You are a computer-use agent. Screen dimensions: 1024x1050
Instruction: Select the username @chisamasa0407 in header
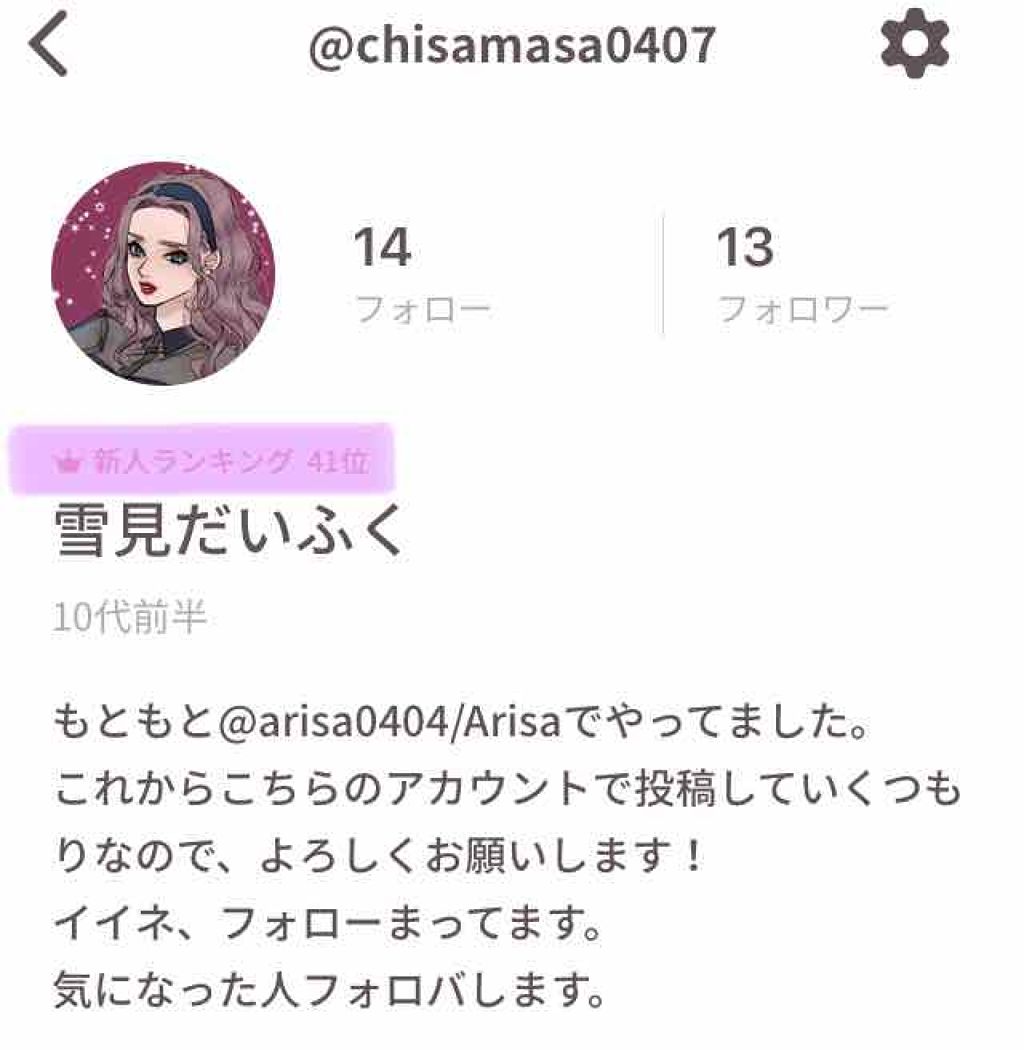click(x=512, y=42)
